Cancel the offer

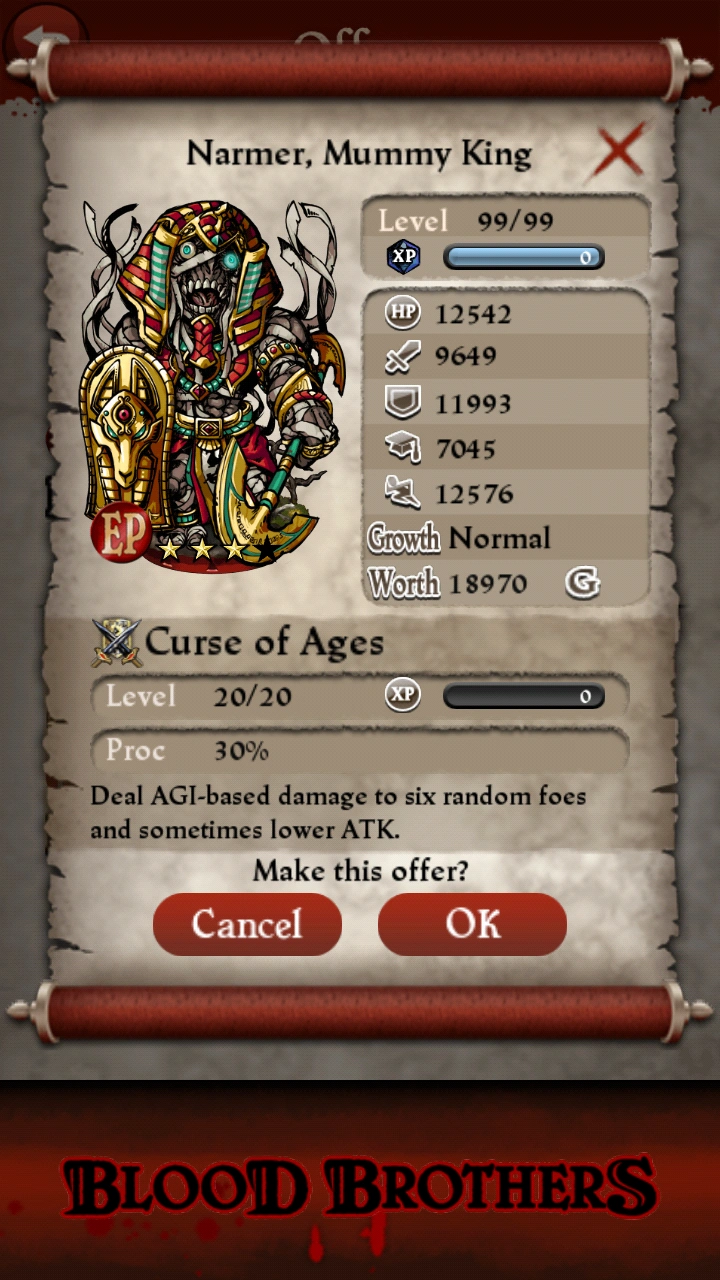pyautogui.click(x=247, y=924)
